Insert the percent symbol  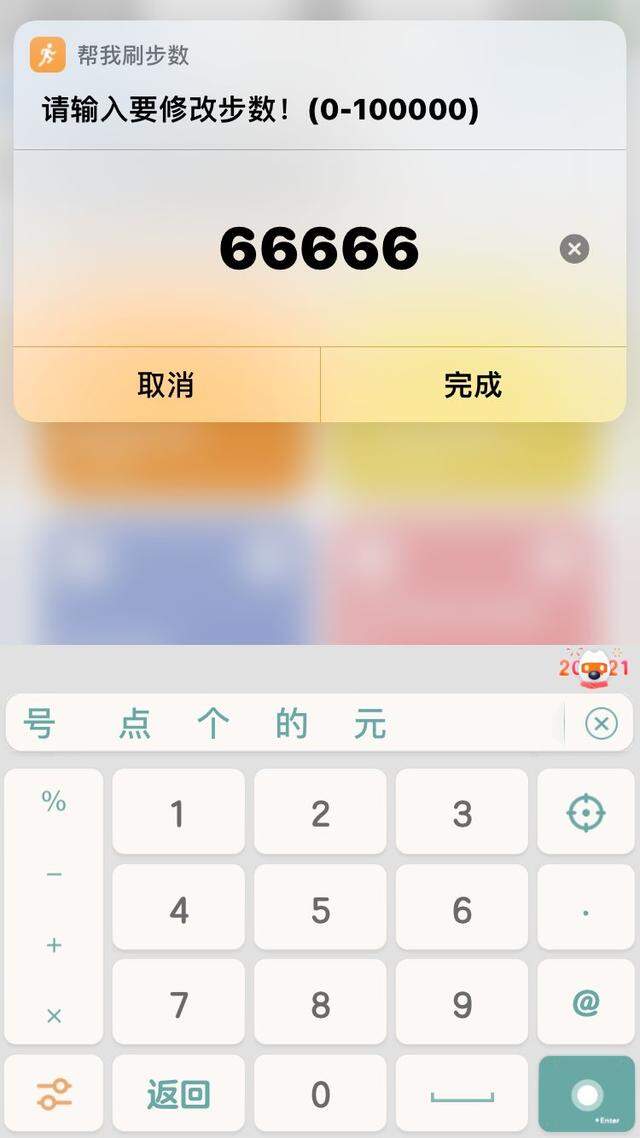coord(54,801)
